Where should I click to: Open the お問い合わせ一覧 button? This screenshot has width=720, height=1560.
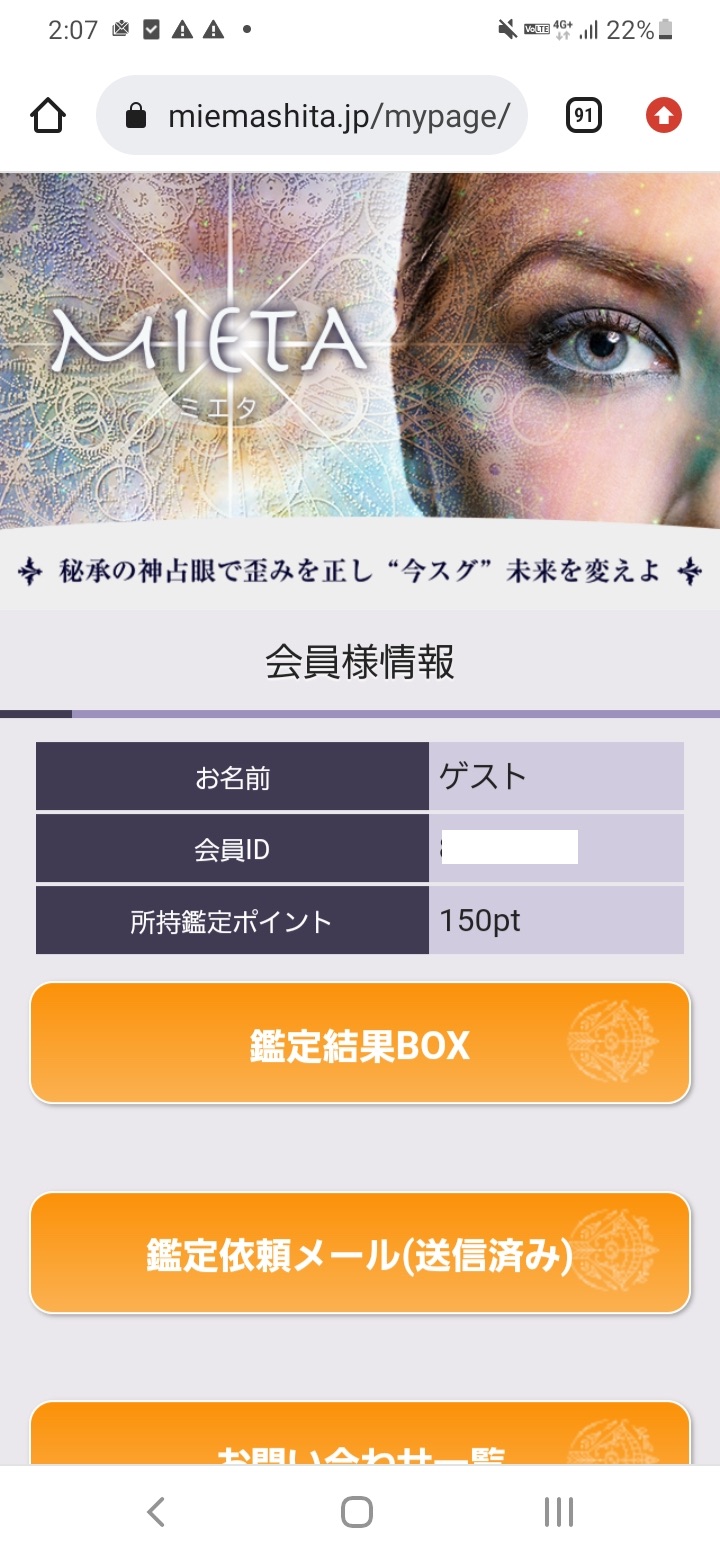360,1438
